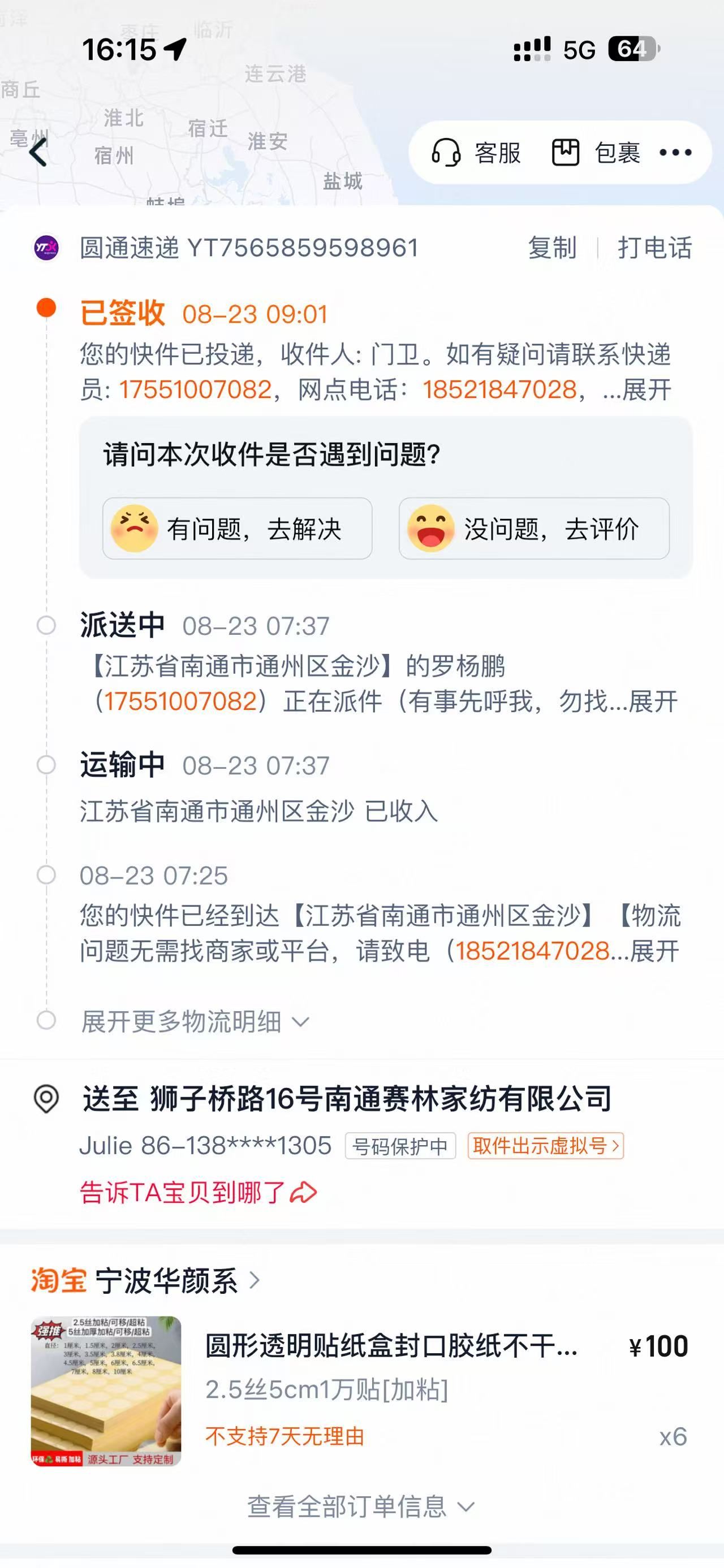Call outlet number 18521847028 in 已签收 entry
This screenshot has width=724, height=1568.
point(499,389)
